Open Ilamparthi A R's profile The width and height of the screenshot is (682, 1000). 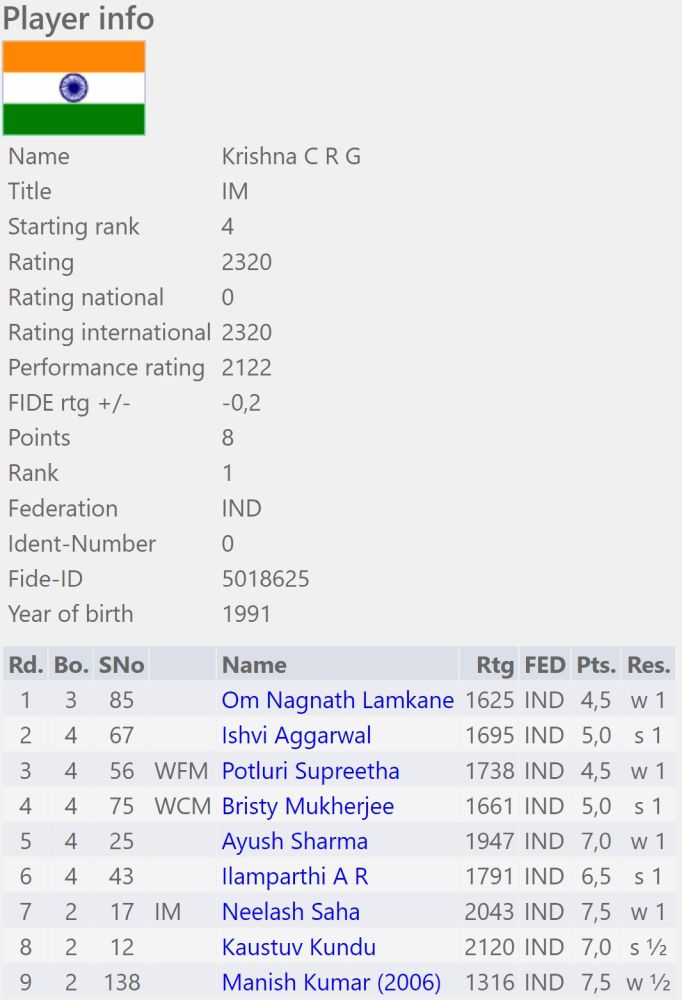tap(294, 877)
